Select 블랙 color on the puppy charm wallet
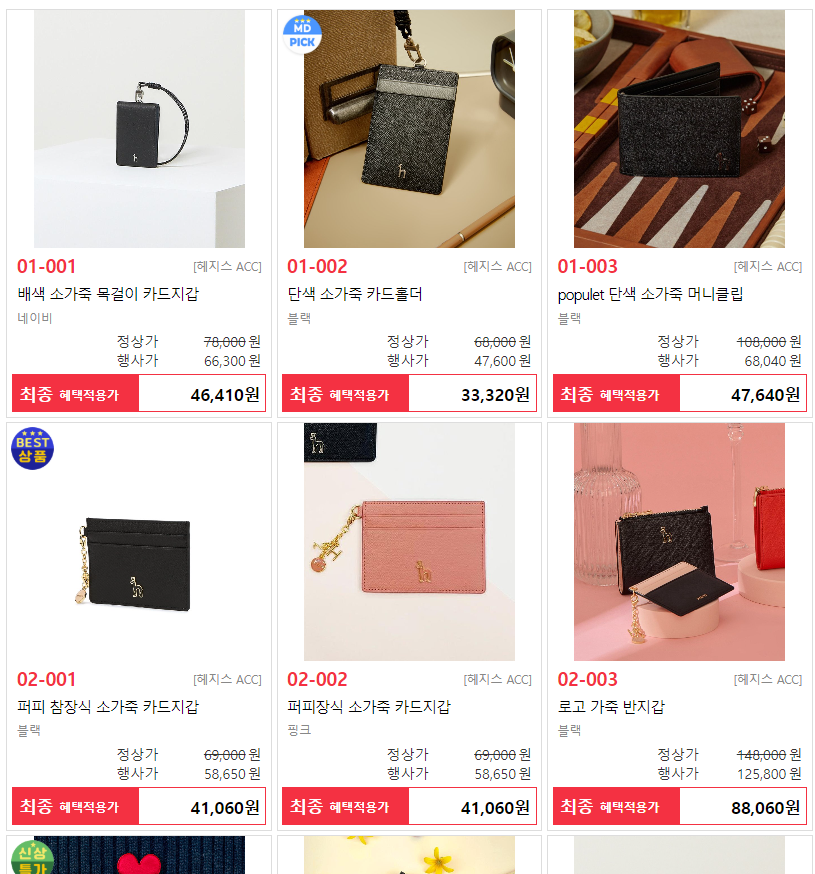The width and height of the screenshot is (815, 874). click(x=28, y=731)
